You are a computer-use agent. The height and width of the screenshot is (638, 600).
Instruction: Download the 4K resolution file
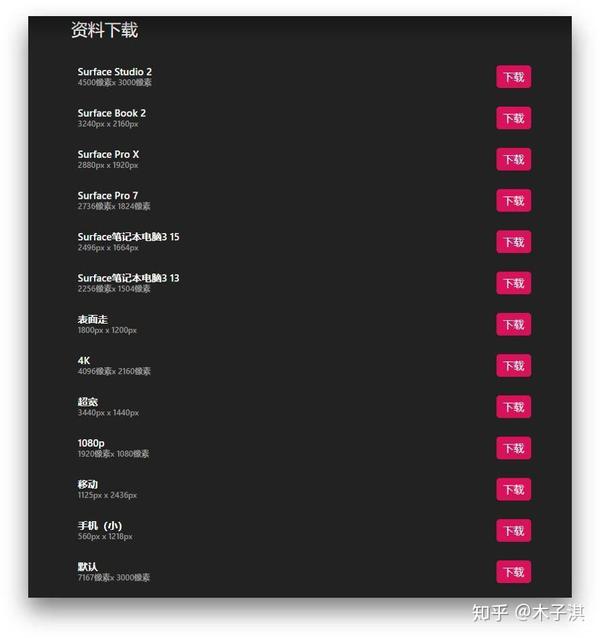click(513, 366)
